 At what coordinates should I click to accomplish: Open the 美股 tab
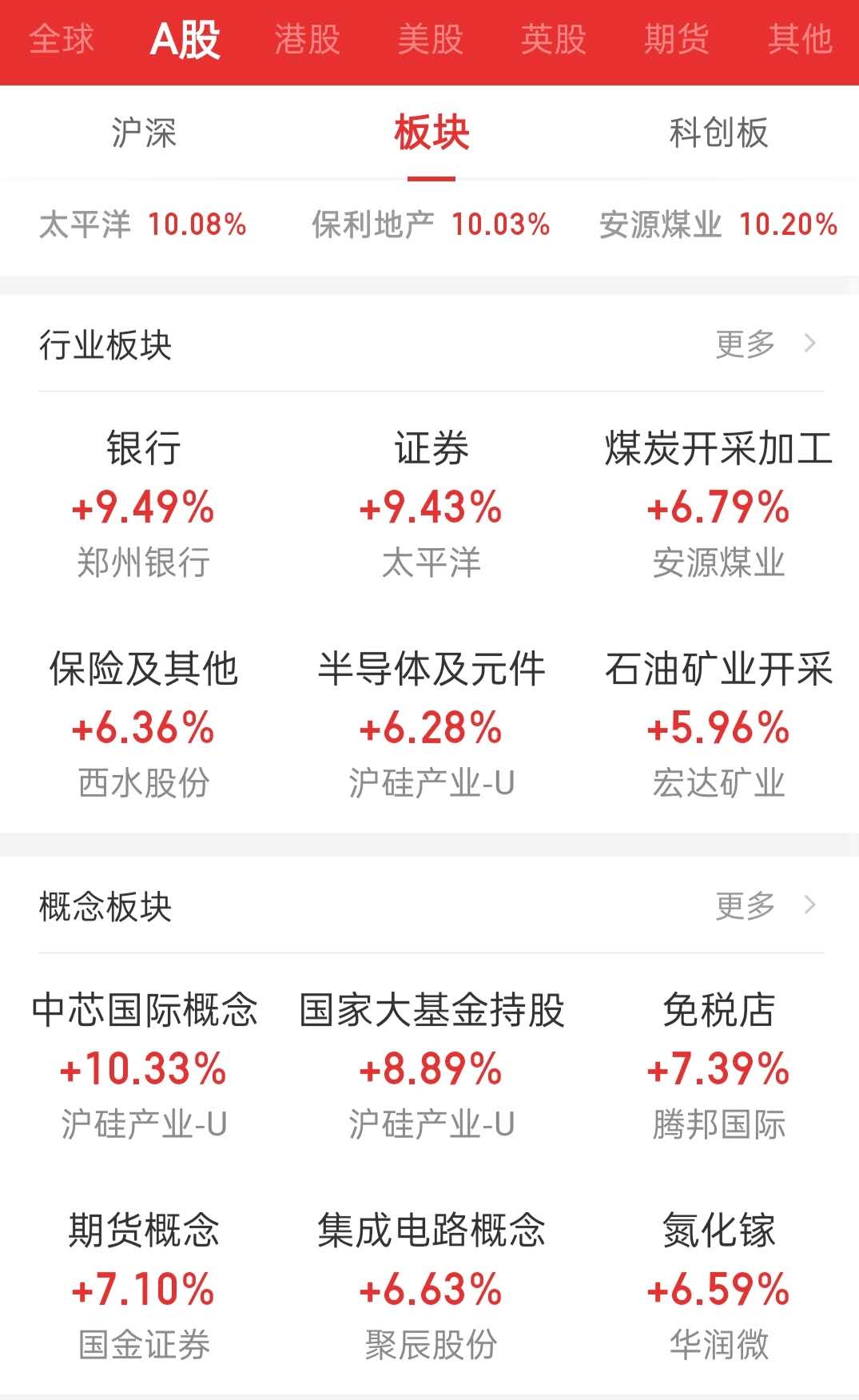(x=431, y=39)
